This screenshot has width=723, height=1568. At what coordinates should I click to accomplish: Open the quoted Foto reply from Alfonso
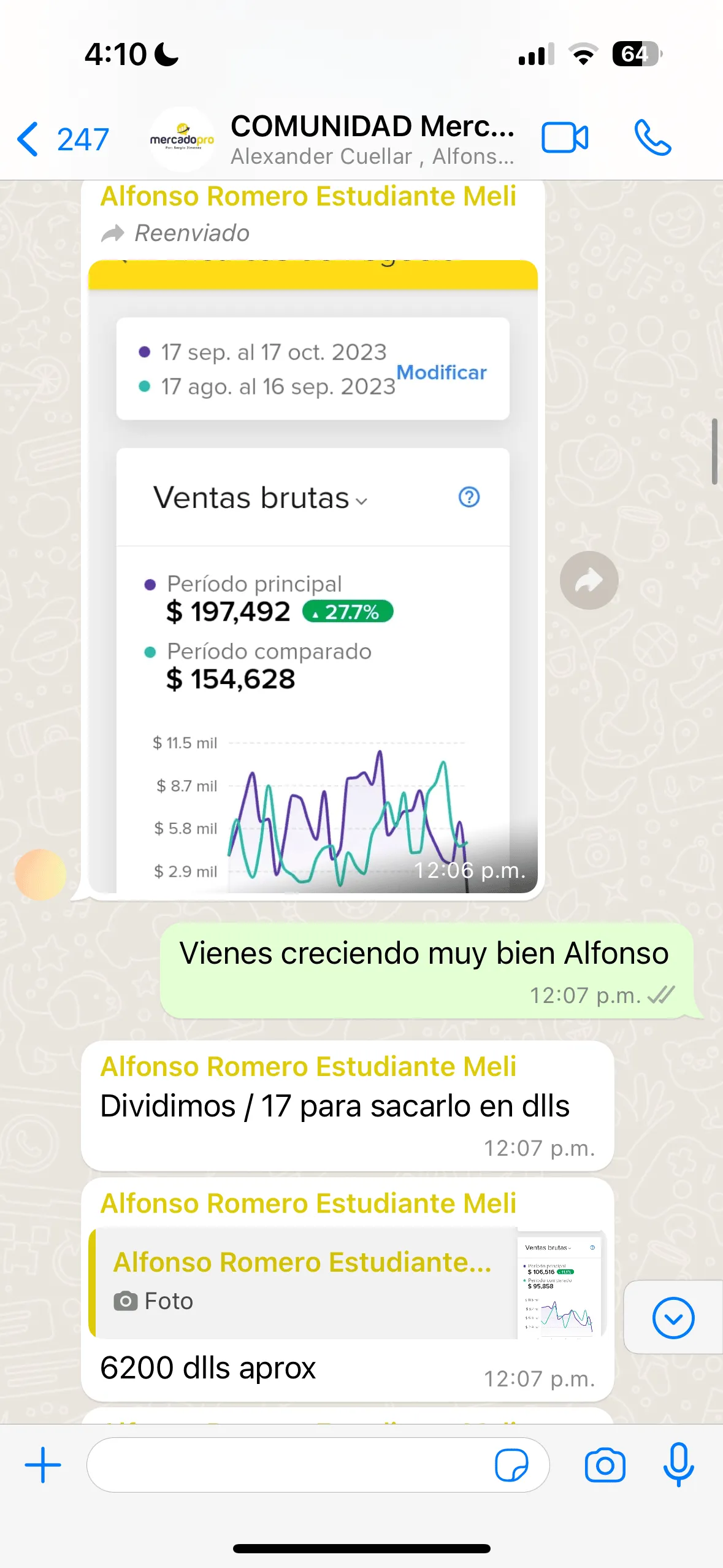(346, 1282)
